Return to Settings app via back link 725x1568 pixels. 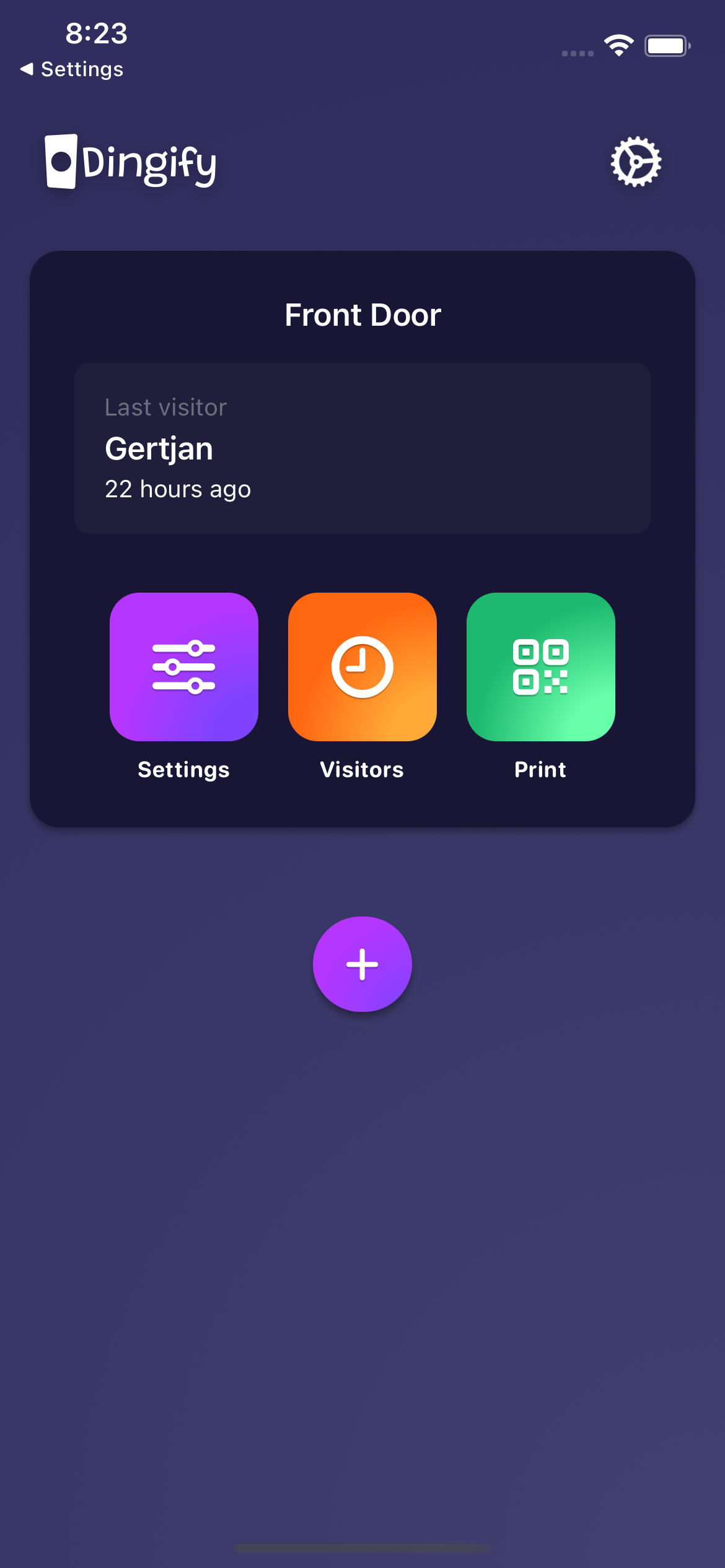[72, 69]
